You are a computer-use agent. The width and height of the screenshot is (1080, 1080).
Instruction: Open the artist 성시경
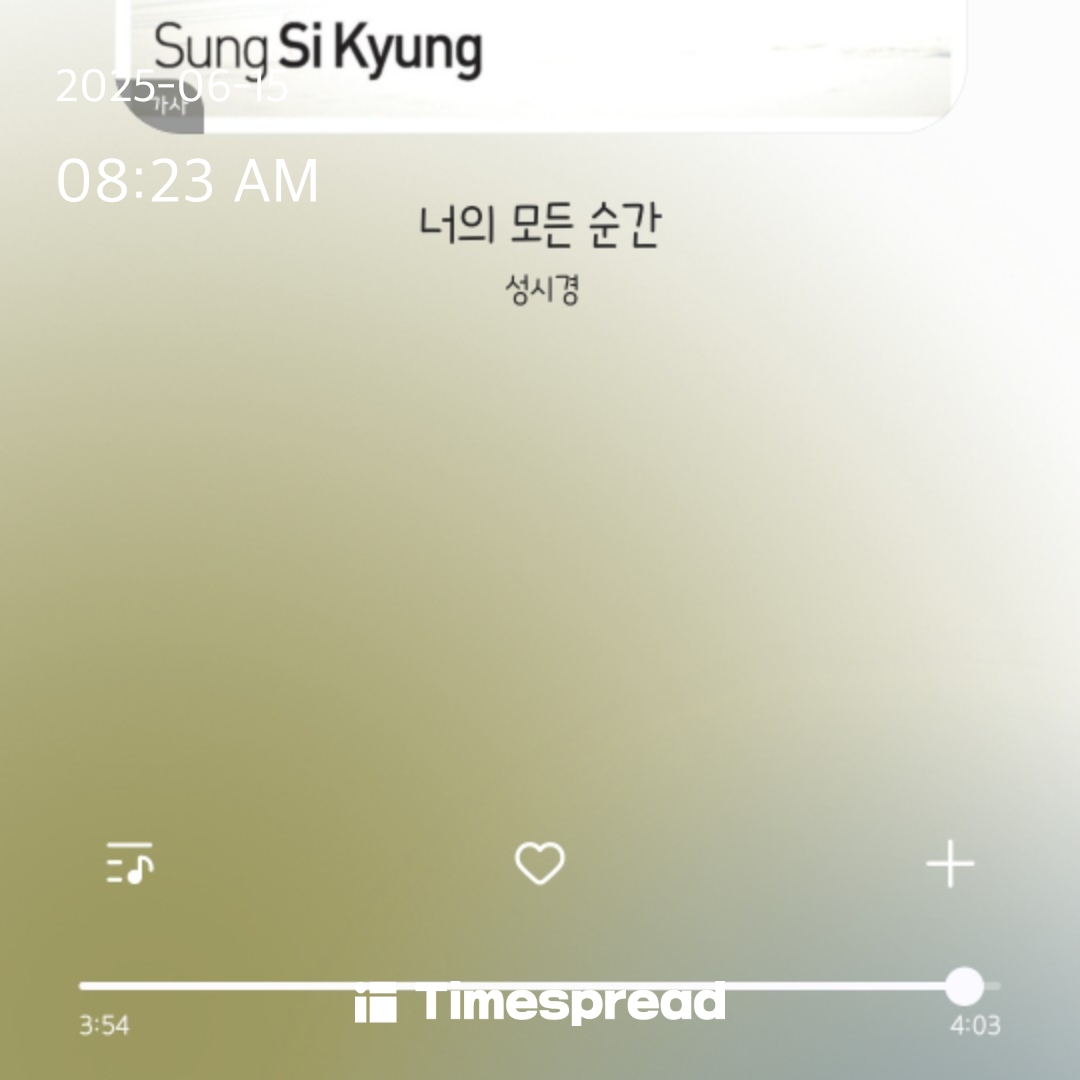pyautogui.click(x=541, y=291)
